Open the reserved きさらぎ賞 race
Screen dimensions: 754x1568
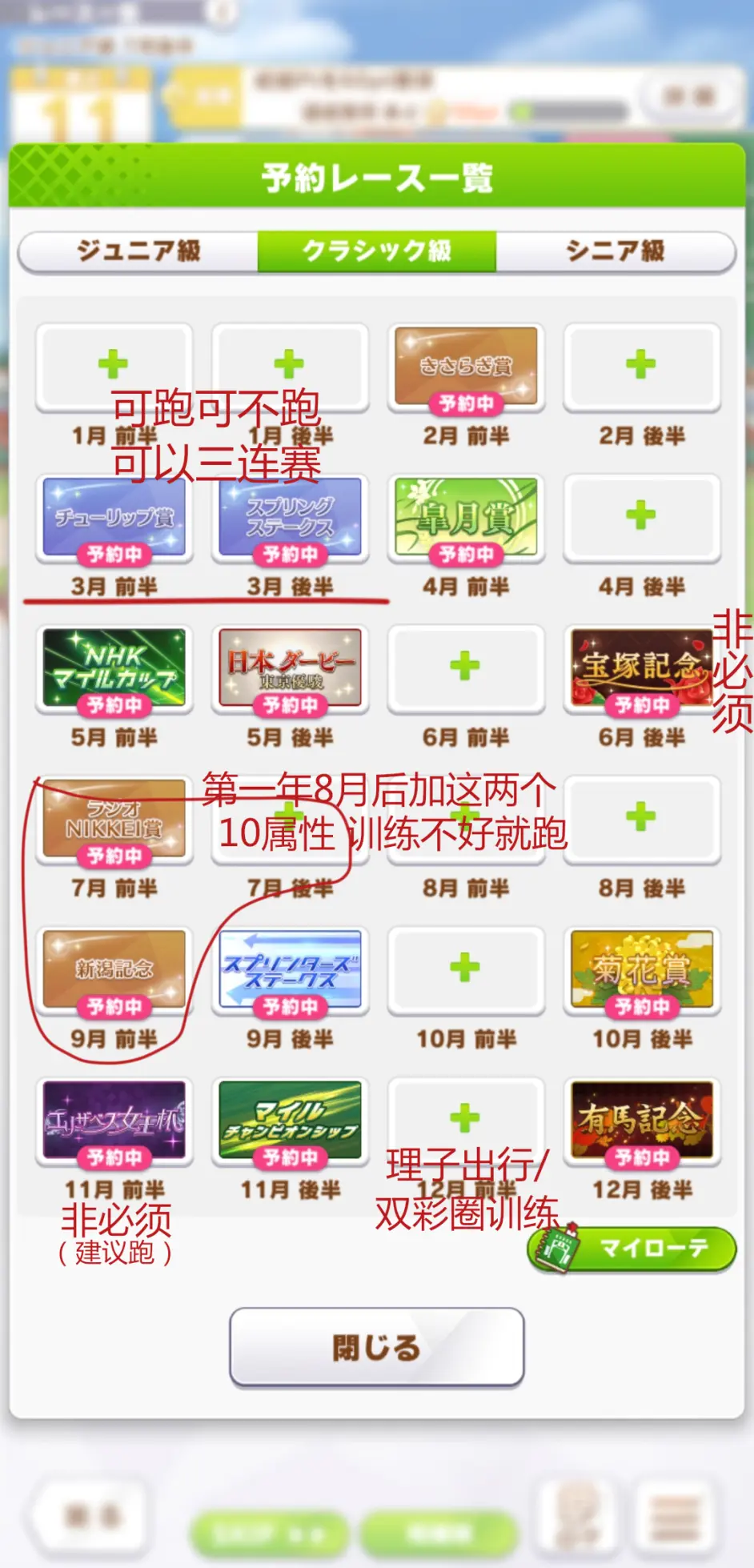point(466,367)
